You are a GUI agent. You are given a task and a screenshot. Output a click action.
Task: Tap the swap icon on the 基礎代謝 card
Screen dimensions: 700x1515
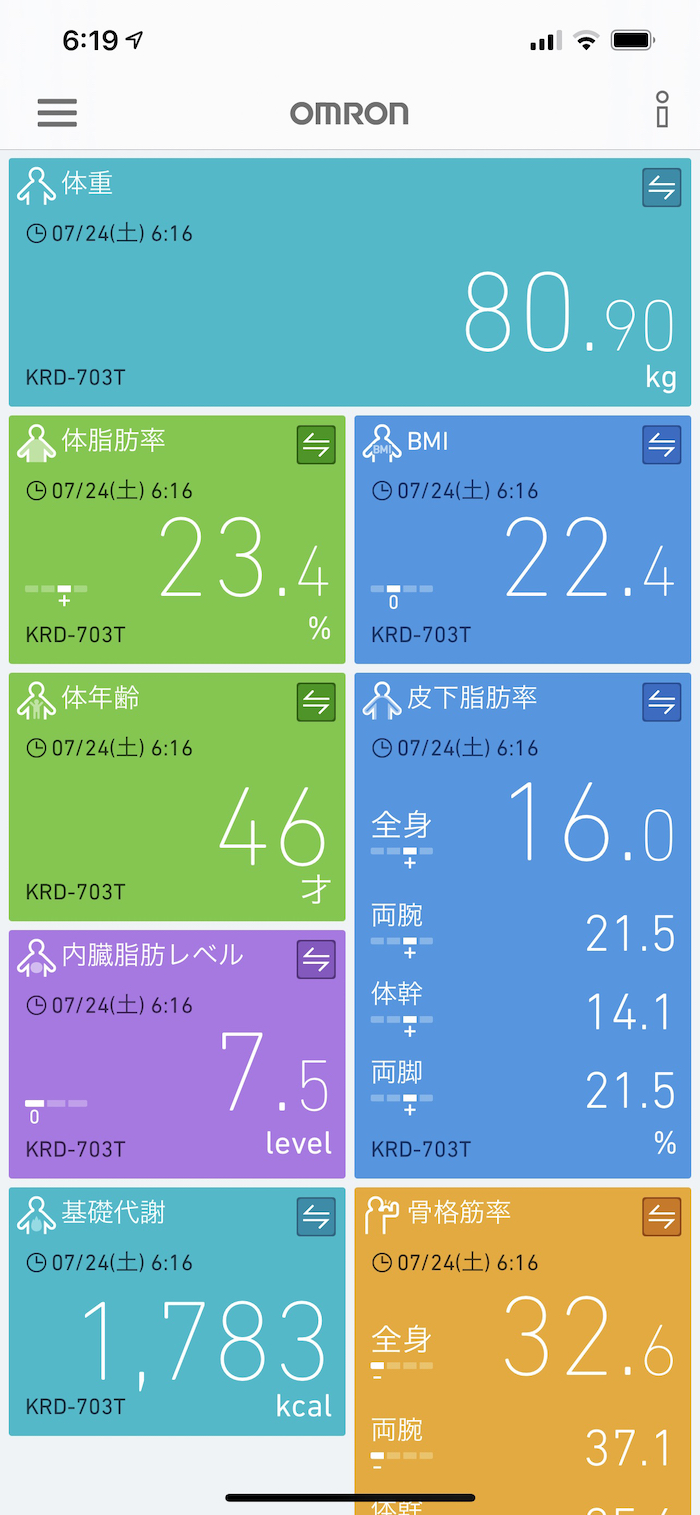point(316,1217)
